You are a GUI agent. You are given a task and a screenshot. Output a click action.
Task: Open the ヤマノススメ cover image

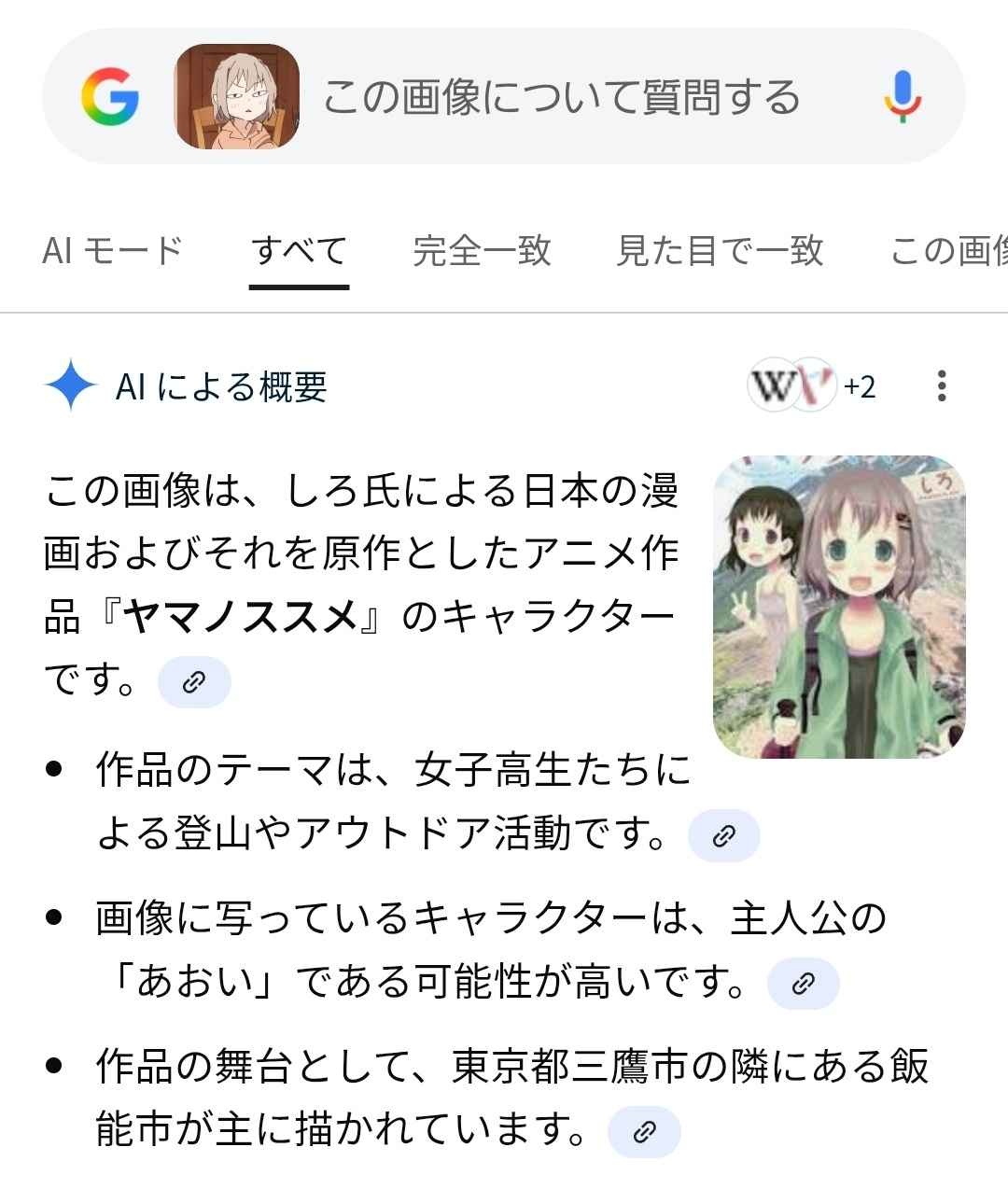point(838,607)
